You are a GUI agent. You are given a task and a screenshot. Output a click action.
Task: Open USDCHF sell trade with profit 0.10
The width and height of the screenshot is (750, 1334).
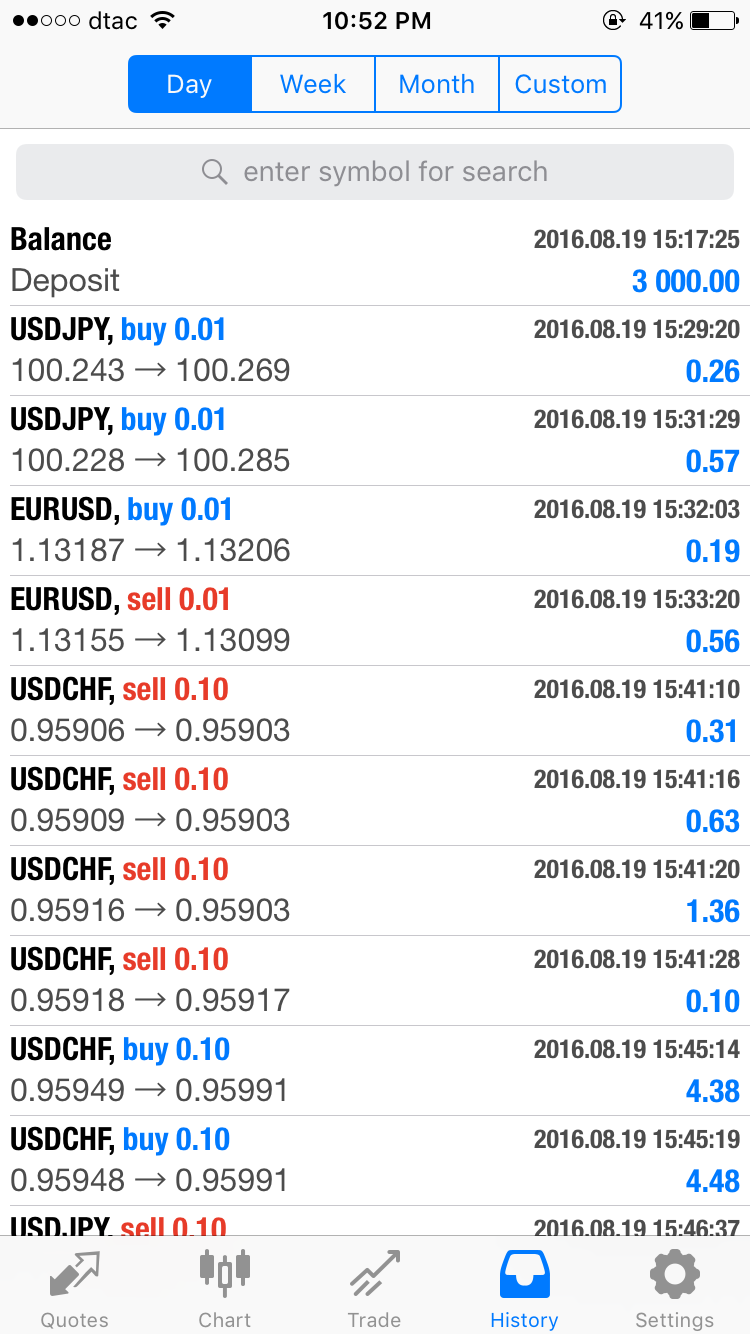point(375,981)
